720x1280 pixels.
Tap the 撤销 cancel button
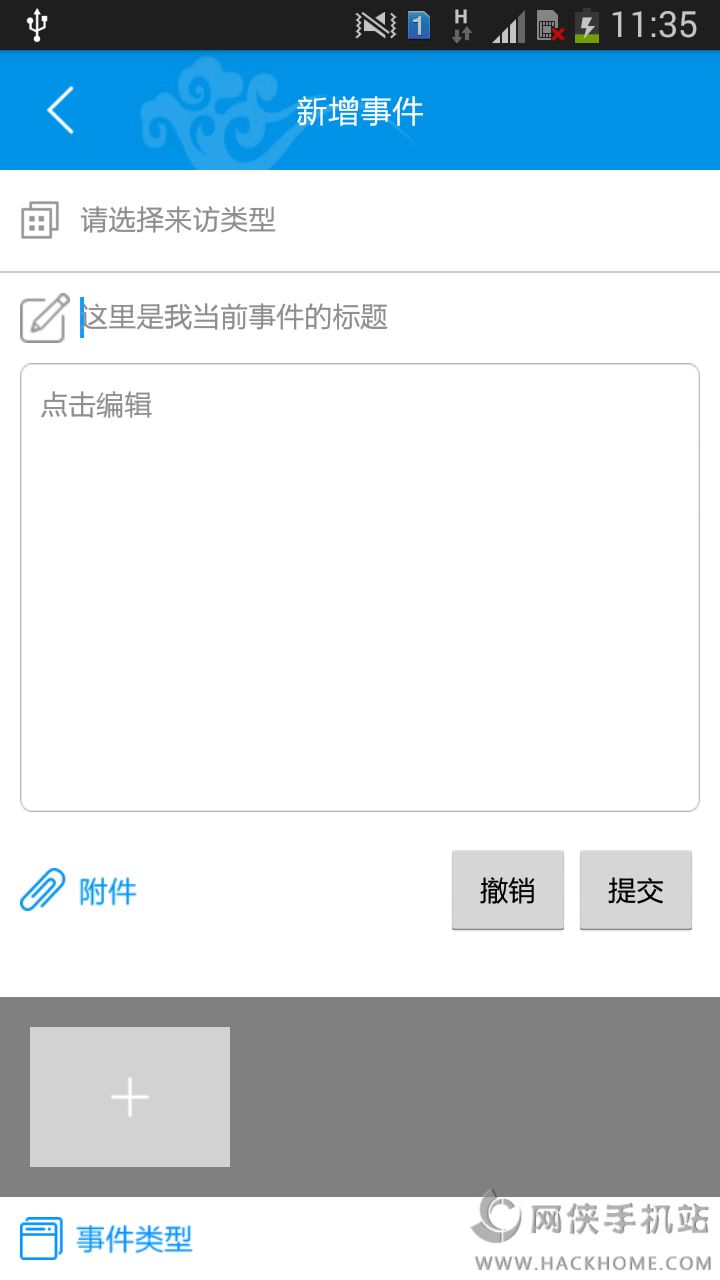coord(507,890)
